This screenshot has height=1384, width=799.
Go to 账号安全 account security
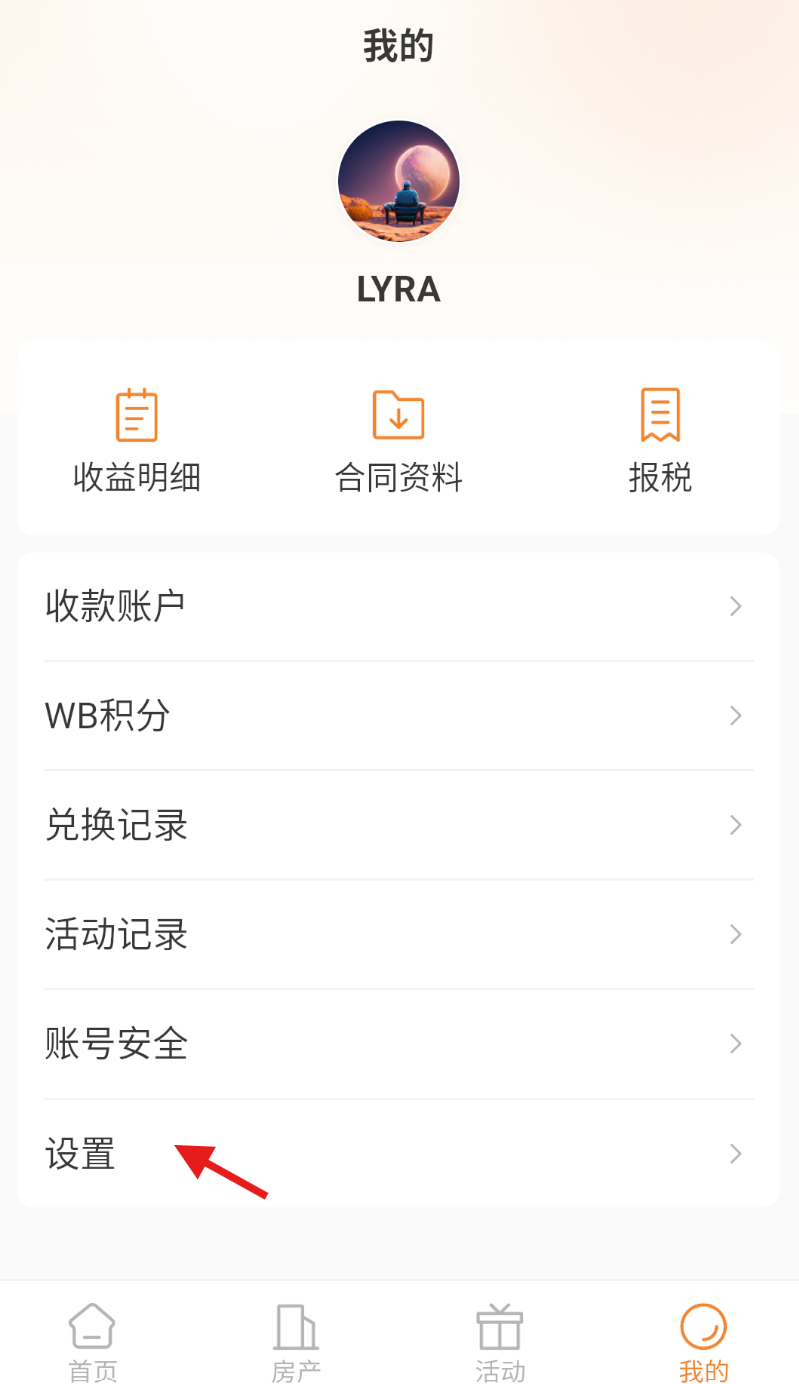pos(398,1044)
